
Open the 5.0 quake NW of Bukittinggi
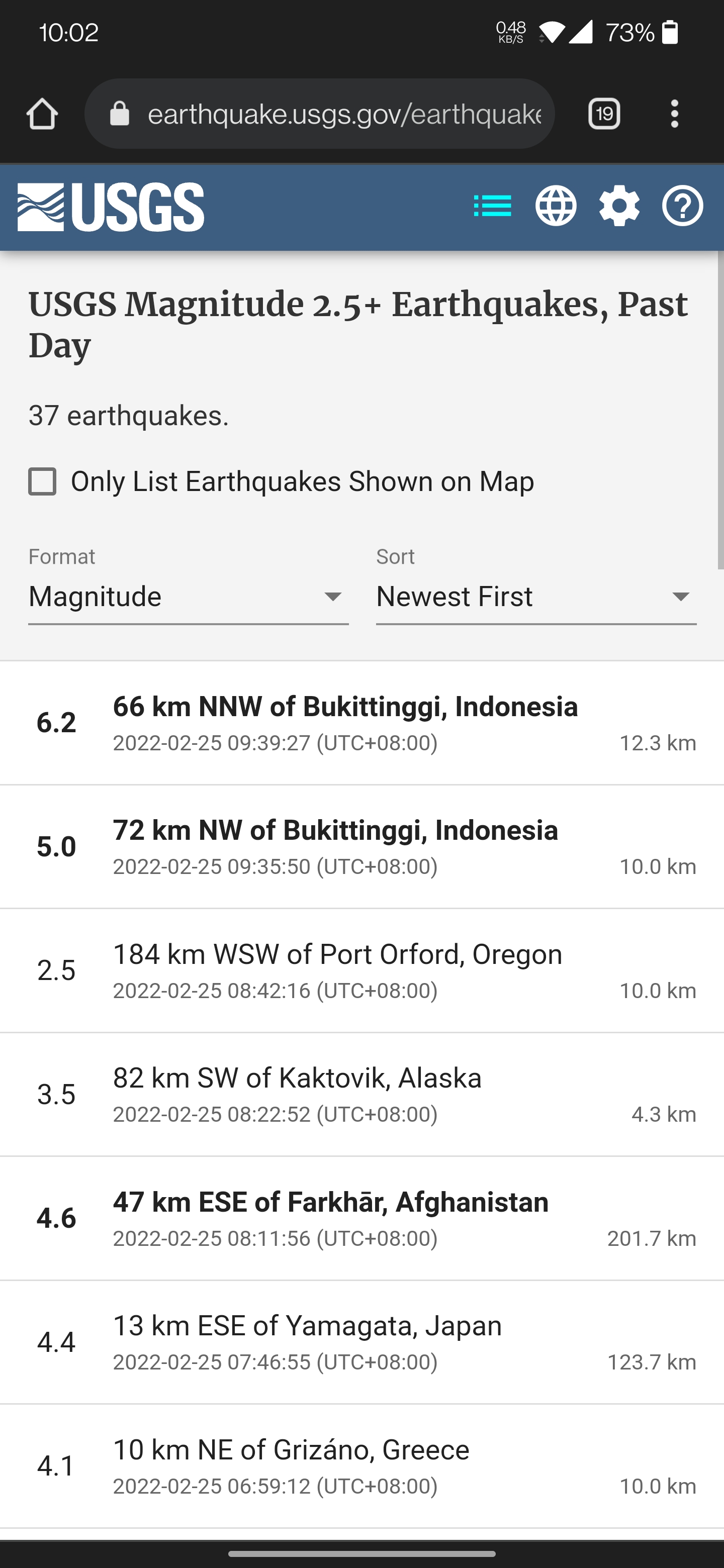coord(361,847)
